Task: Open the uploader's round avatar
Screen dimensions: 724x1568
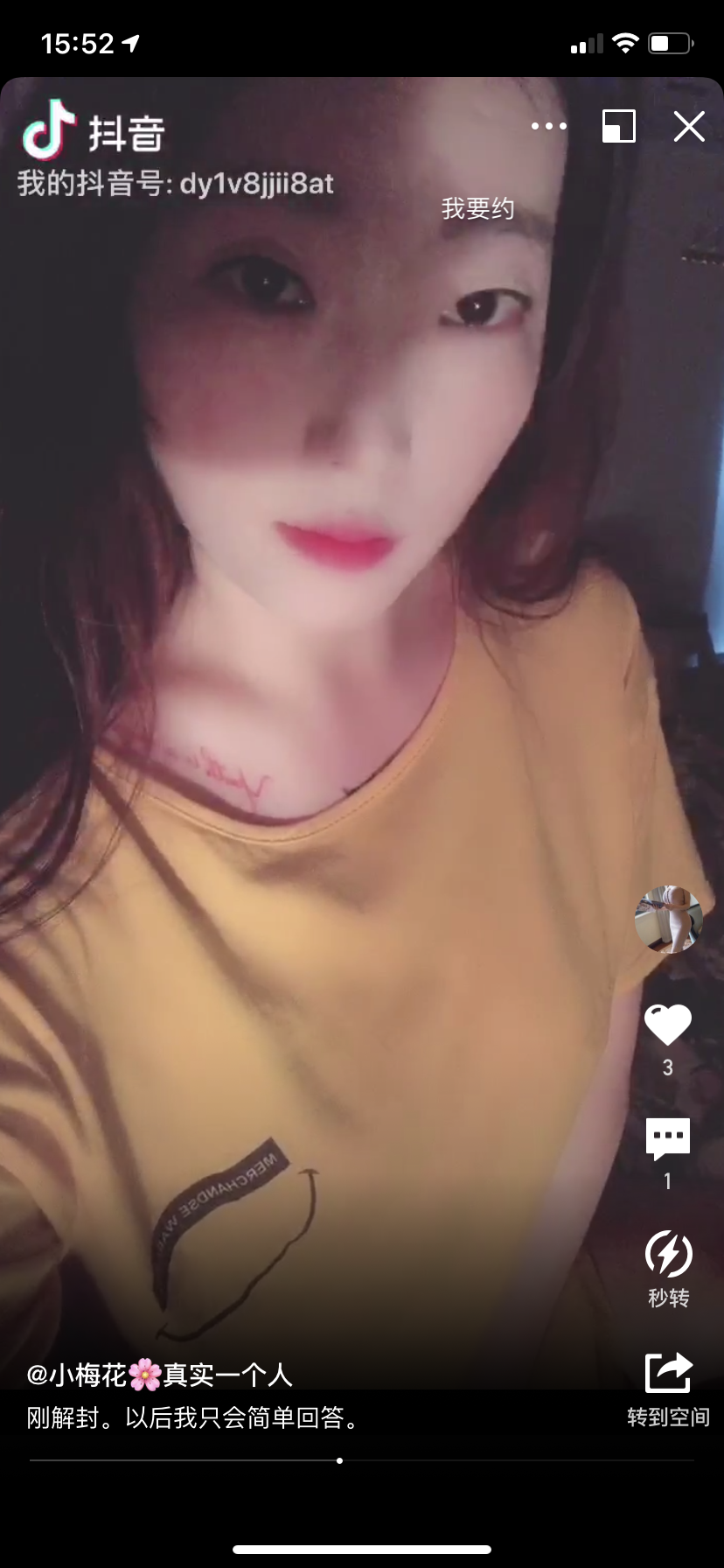Action: click(668, 918)
